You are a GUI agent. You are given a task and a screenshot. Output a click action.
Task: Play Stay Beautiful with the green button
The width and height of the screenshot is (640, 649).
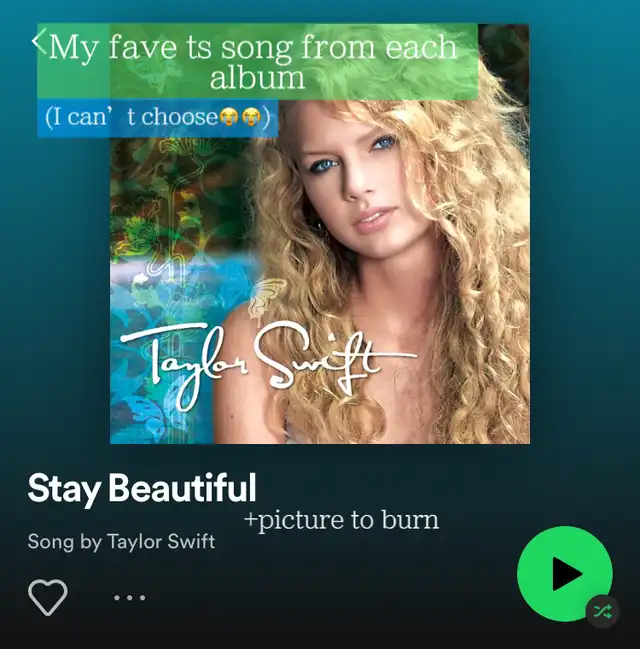coord(564,574)
